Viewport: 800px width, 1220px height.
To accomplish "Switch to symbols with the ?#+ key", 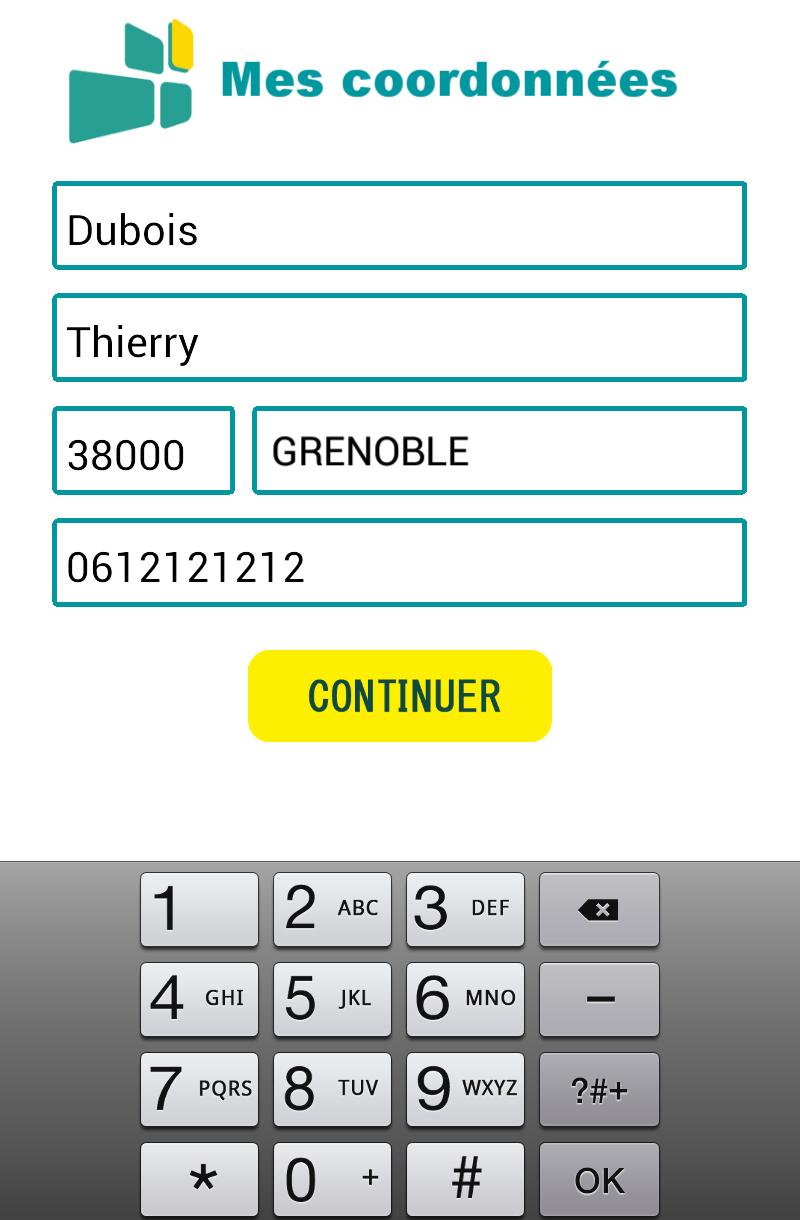I will point(599,1089).
